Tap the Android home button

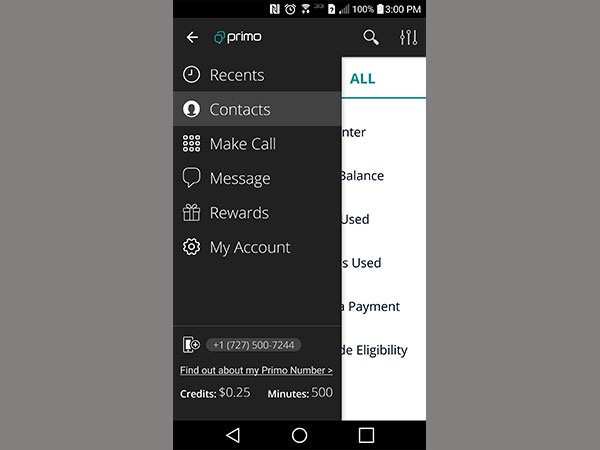point(299,435)
